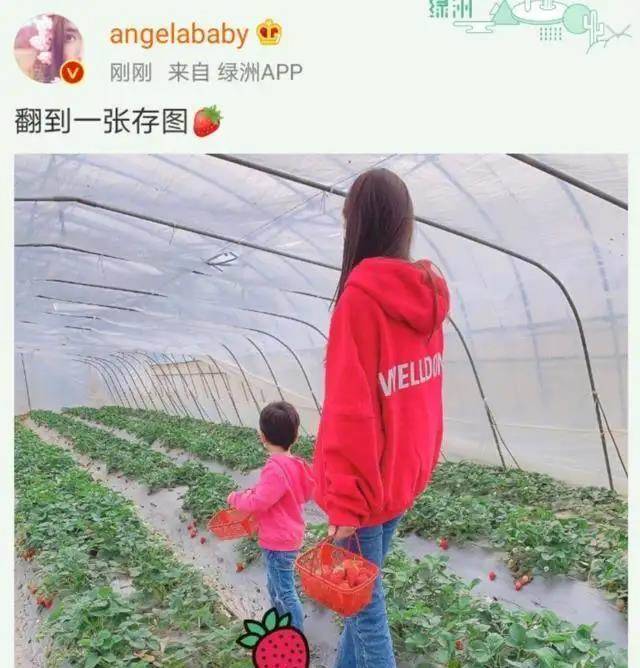640x668 pixels.
Task: Open the strawberry greenhouse photo
Action: point(320,410)
